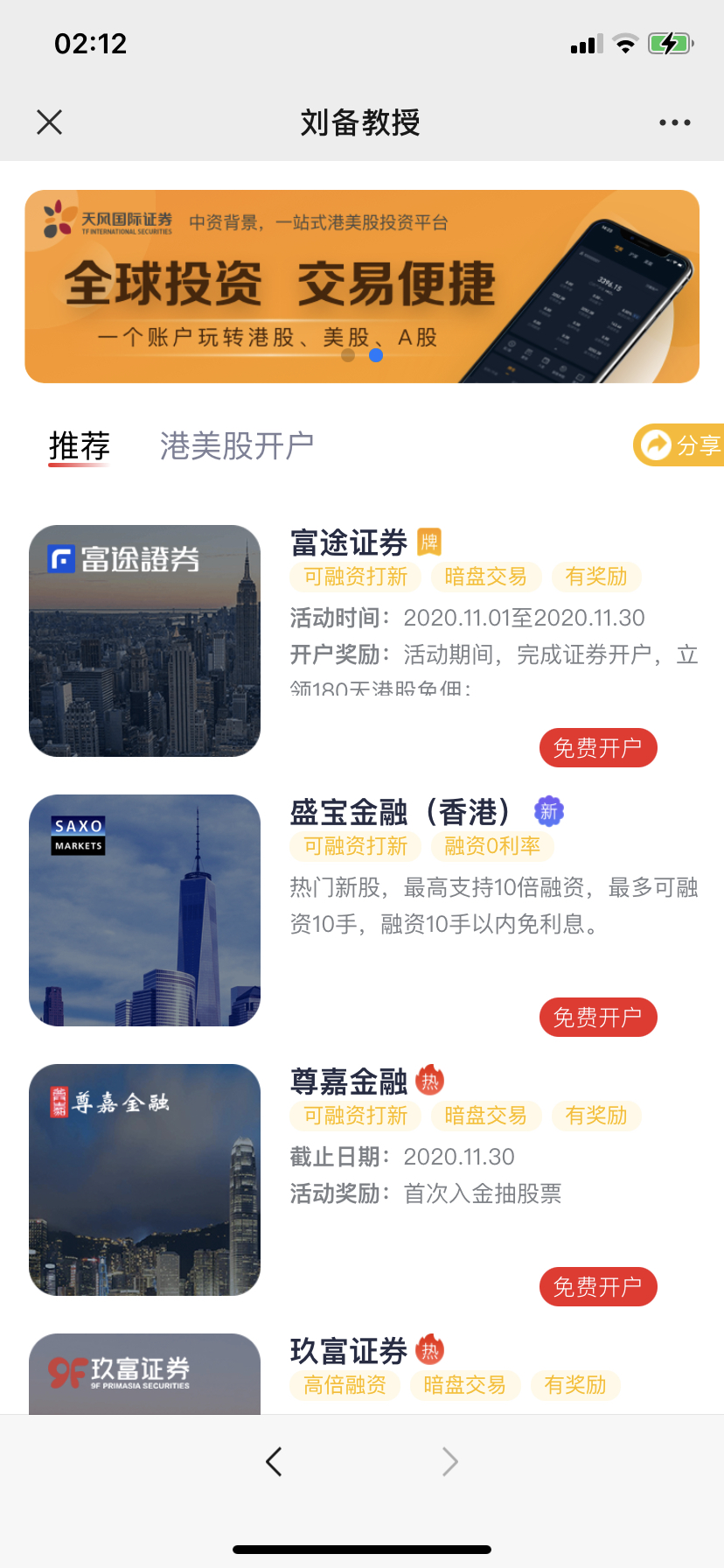
Task: Go forward using the bottom forward arrow
Action: 450,1461
